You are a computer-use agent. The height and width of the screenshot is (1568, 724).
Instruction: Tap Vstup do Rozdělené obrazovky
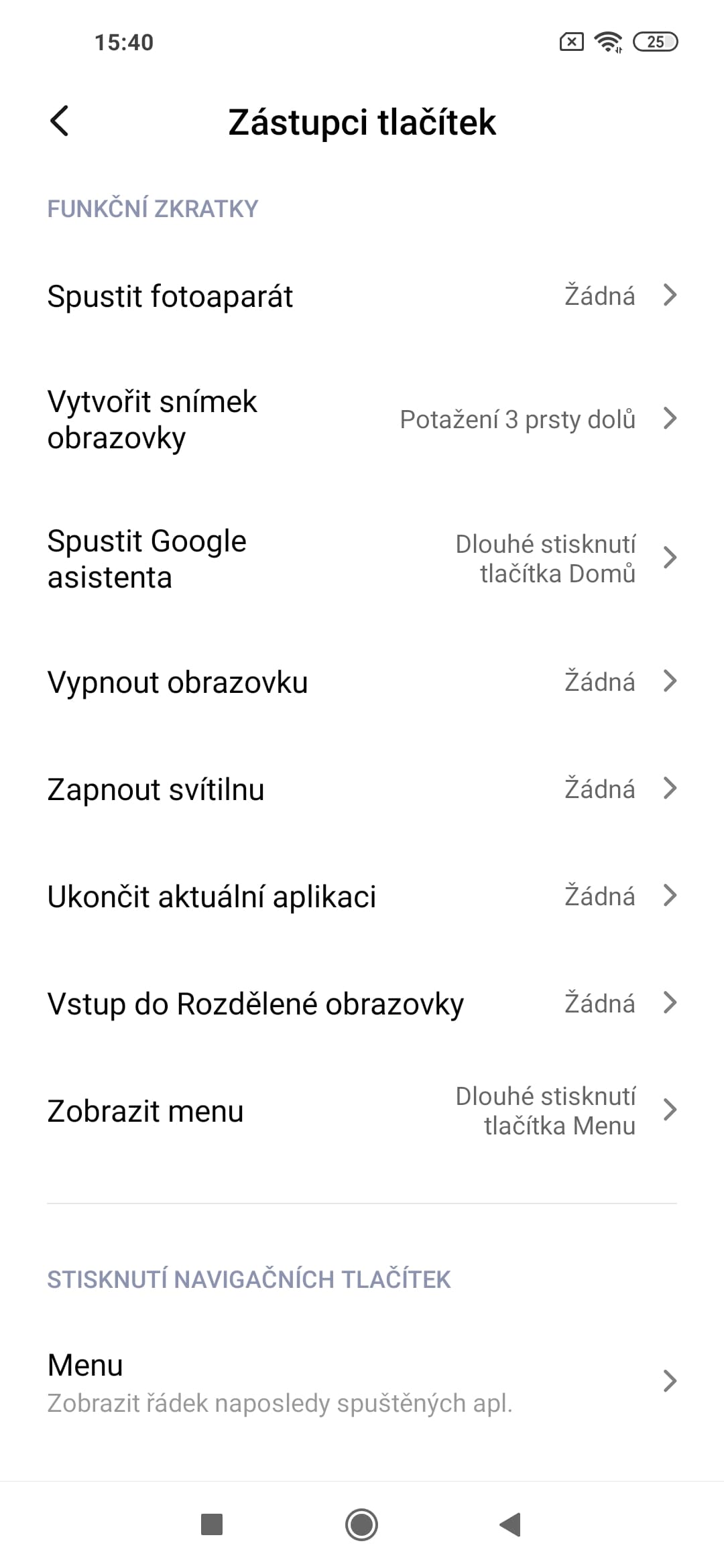[362, 1004]
